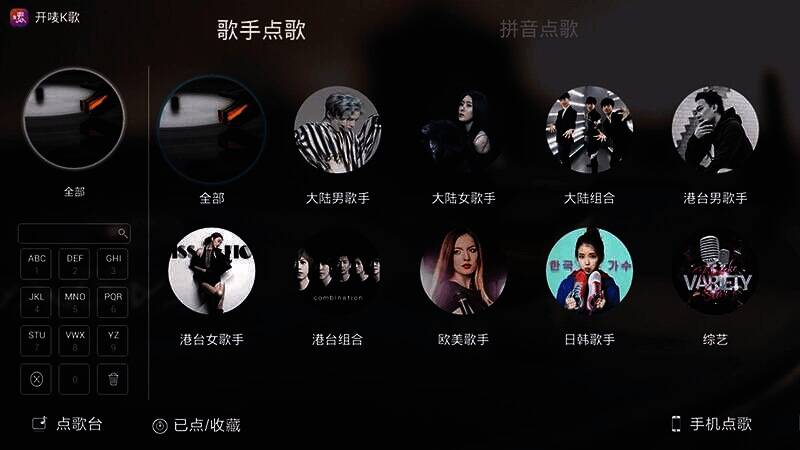Open 点歌台
This screenshot has height=450, width=800.
pyautogui.click(x=67, y=424)
